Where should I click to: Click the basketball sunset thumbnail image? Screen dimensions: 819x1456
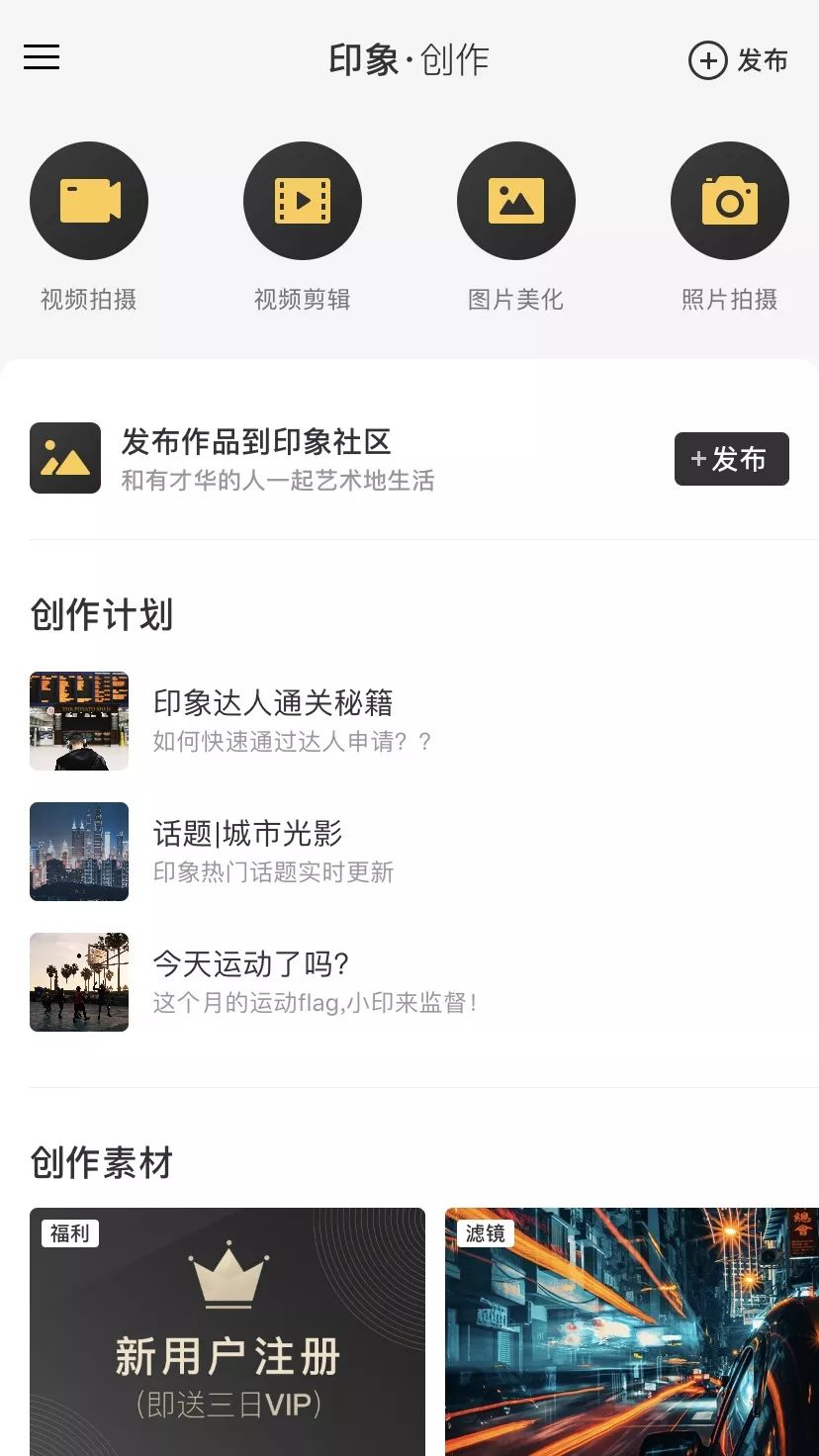tap(79, 982)
